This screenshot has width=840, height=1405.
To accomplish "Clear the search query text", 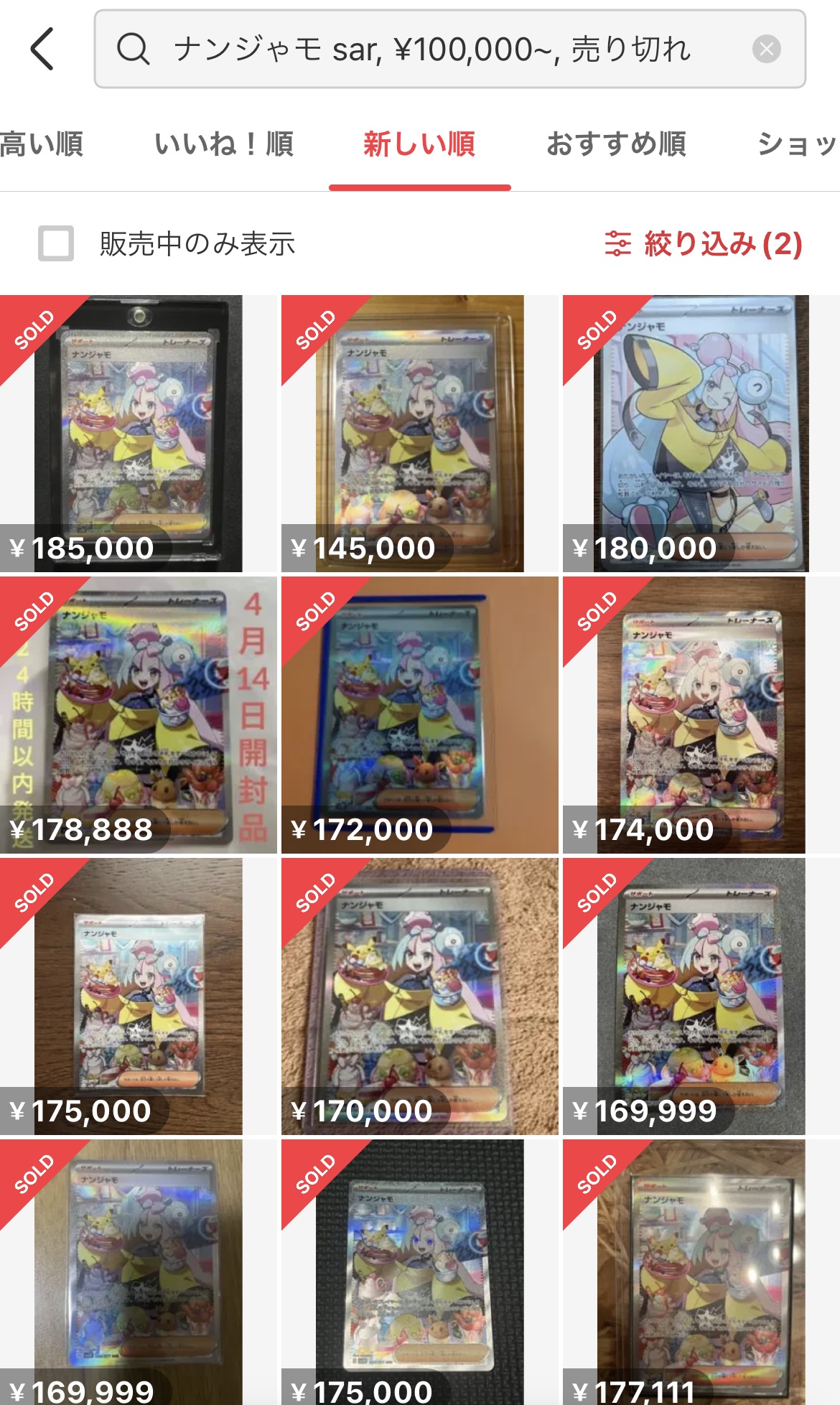I will click(x=766, y=49).
